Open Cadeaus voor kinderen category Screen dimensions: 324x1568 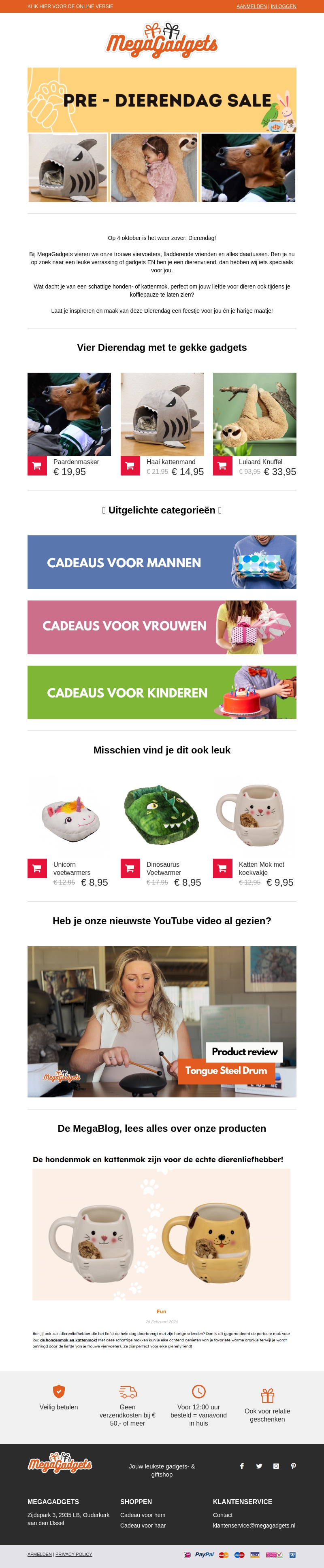[162, 692]
